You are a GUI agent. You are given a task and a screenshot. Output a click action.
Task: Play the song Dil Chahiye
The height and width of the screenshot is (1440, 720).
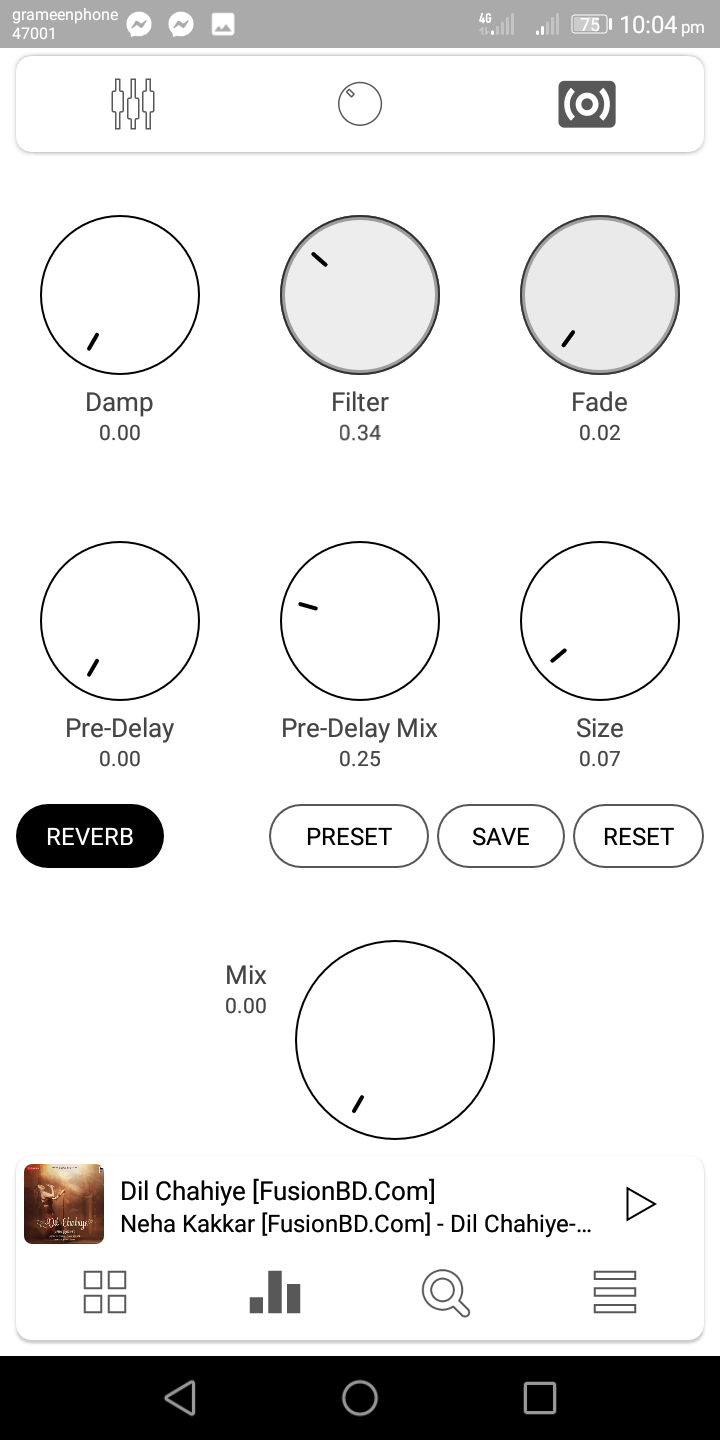point(640,1204)
